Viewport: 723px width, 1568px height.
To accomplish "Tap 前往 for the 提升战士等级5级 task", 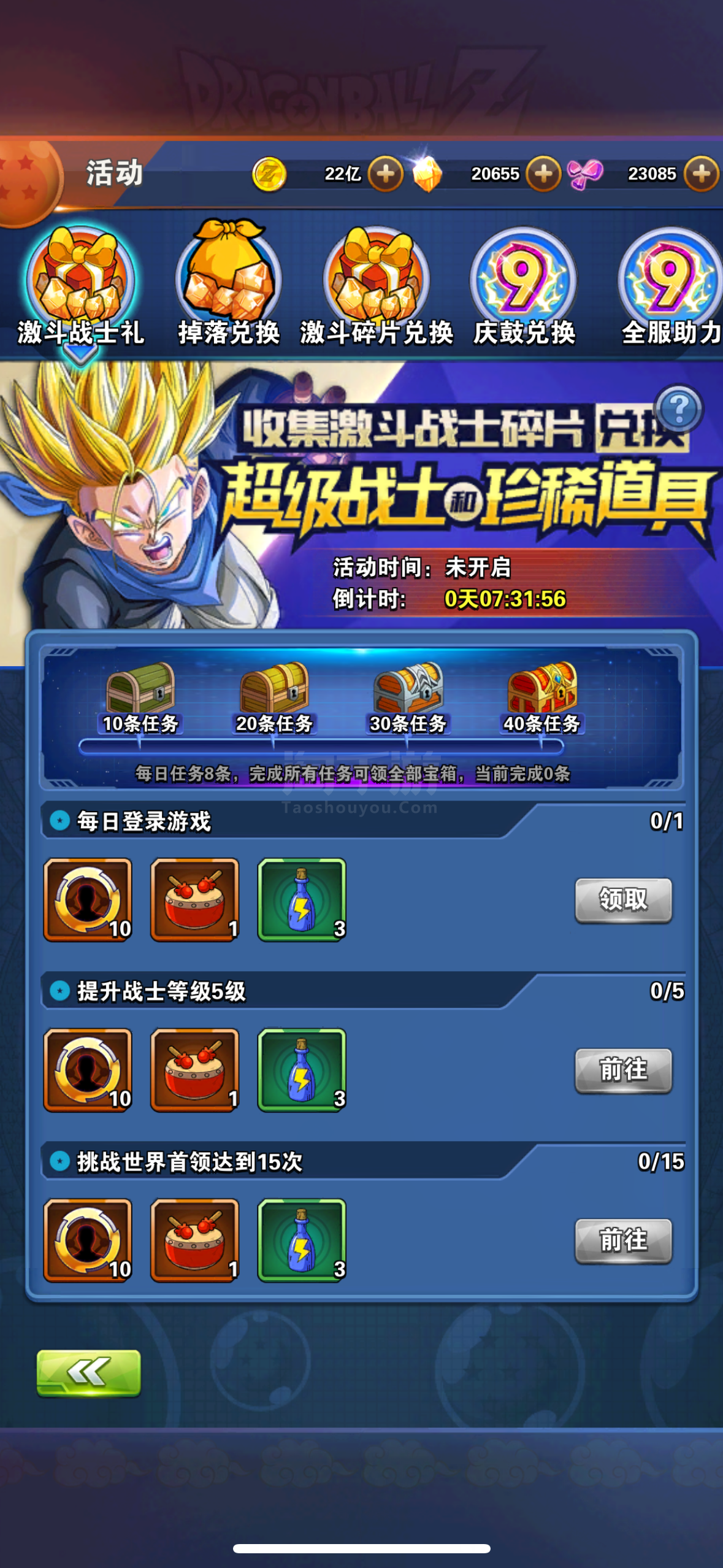I will click(x=623, y=1070).
